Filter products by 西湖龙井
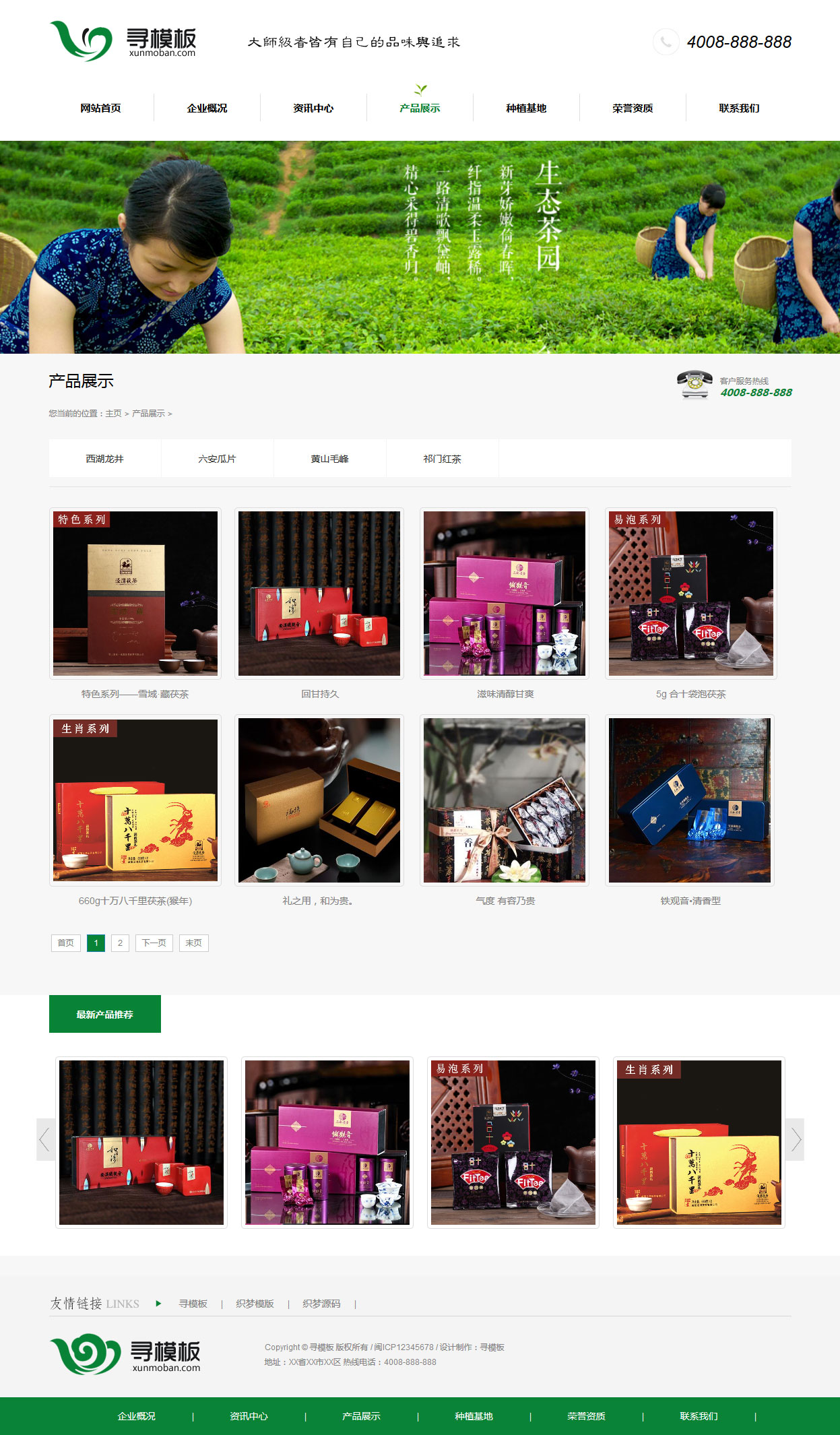The height and width of the screenshot is (1435, 840). (x=104, y=459)
